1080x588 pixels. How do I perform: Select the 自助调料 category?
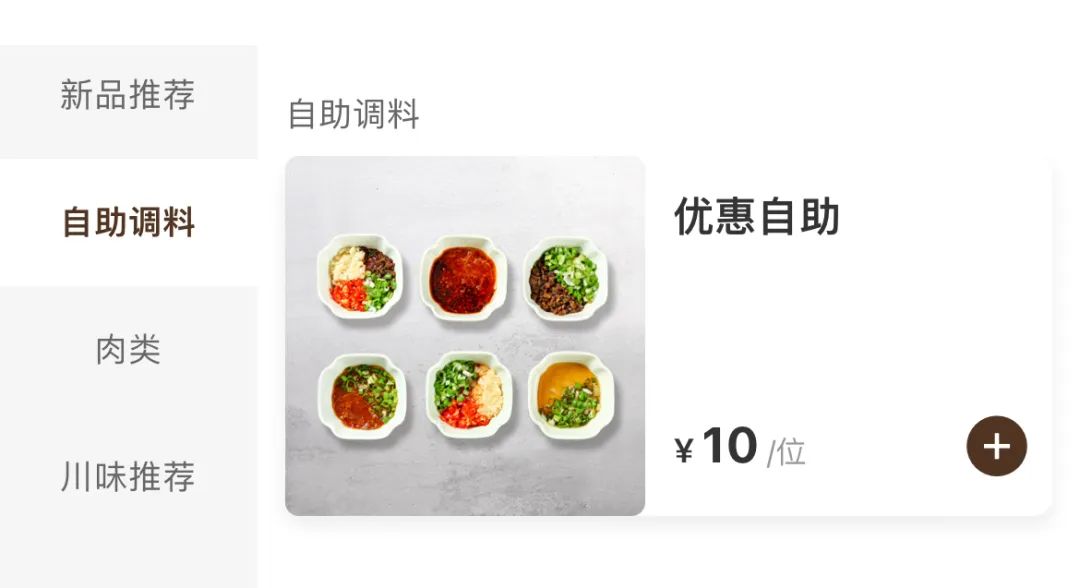(128, 222)
